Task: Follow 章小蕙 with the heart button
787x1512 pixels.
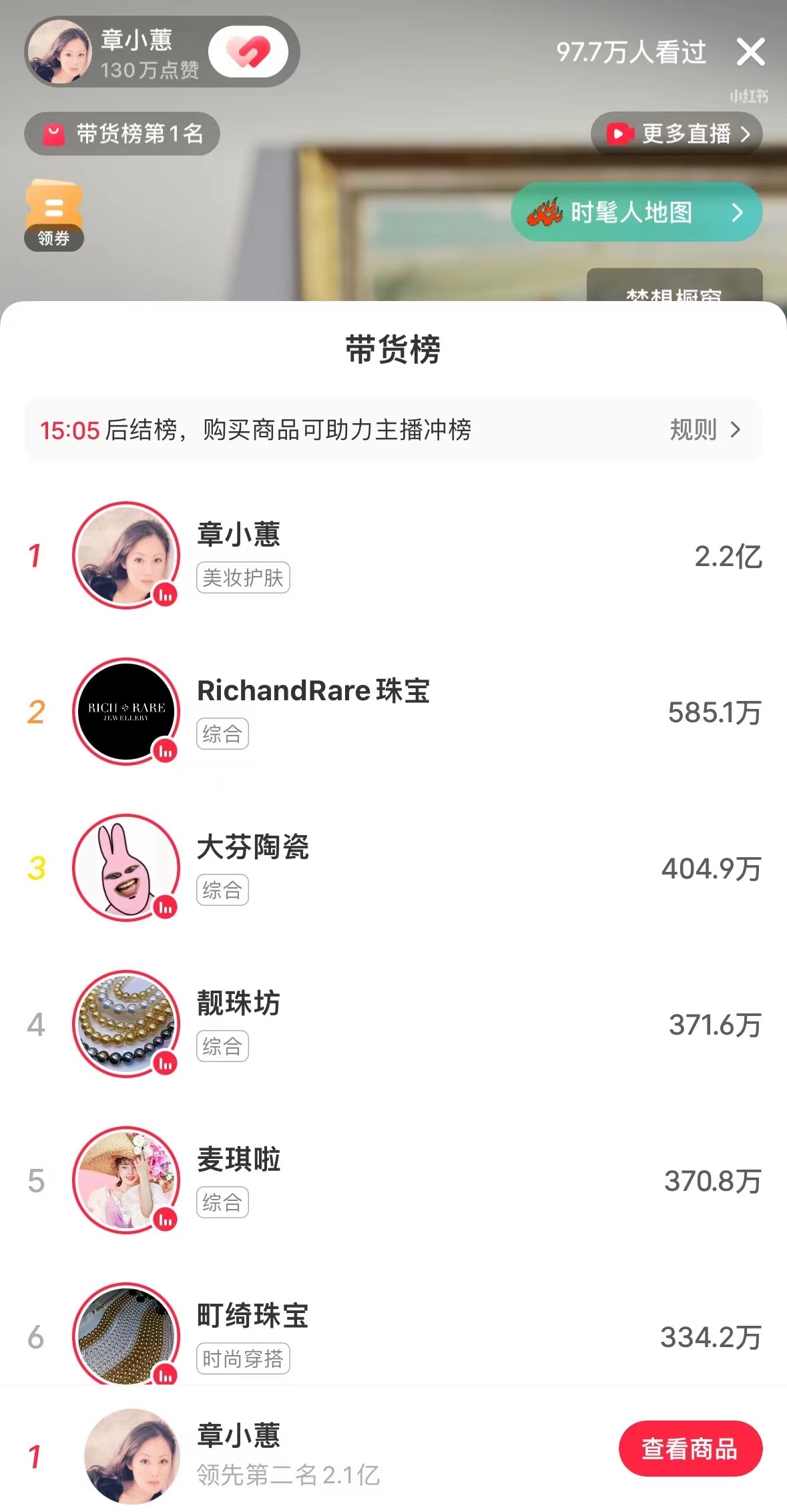Action: (x=248, y=52)
